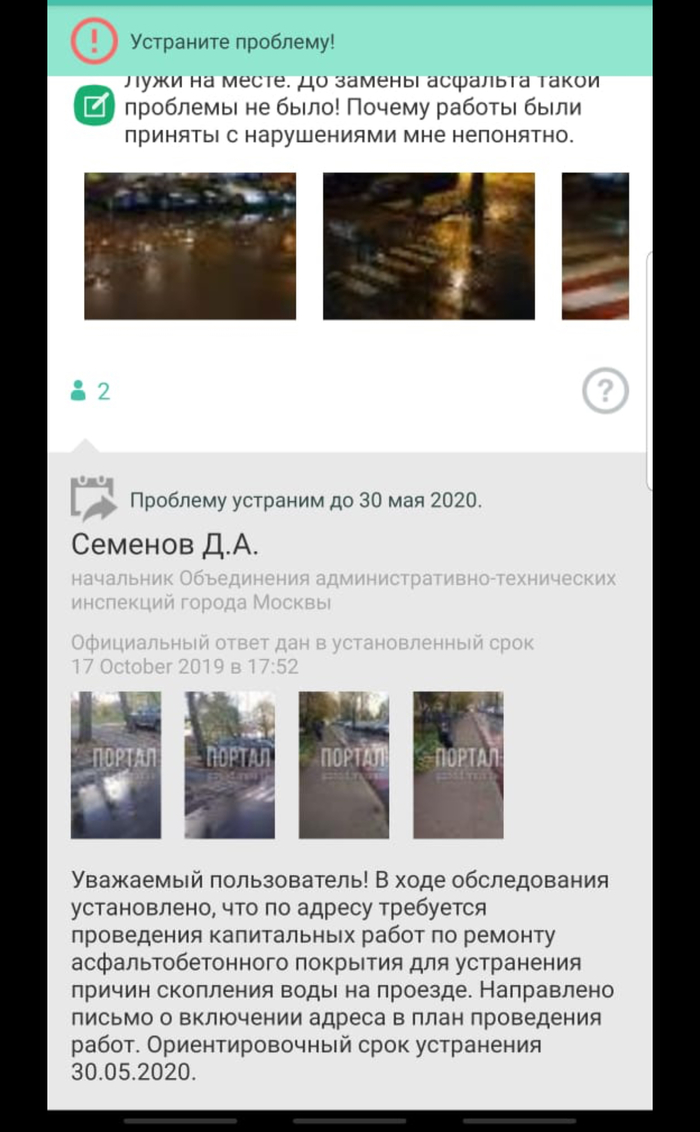Open the first photo in the official reply
The width and height of the screenshot is (700, 1132).
[x=116, y=765]
